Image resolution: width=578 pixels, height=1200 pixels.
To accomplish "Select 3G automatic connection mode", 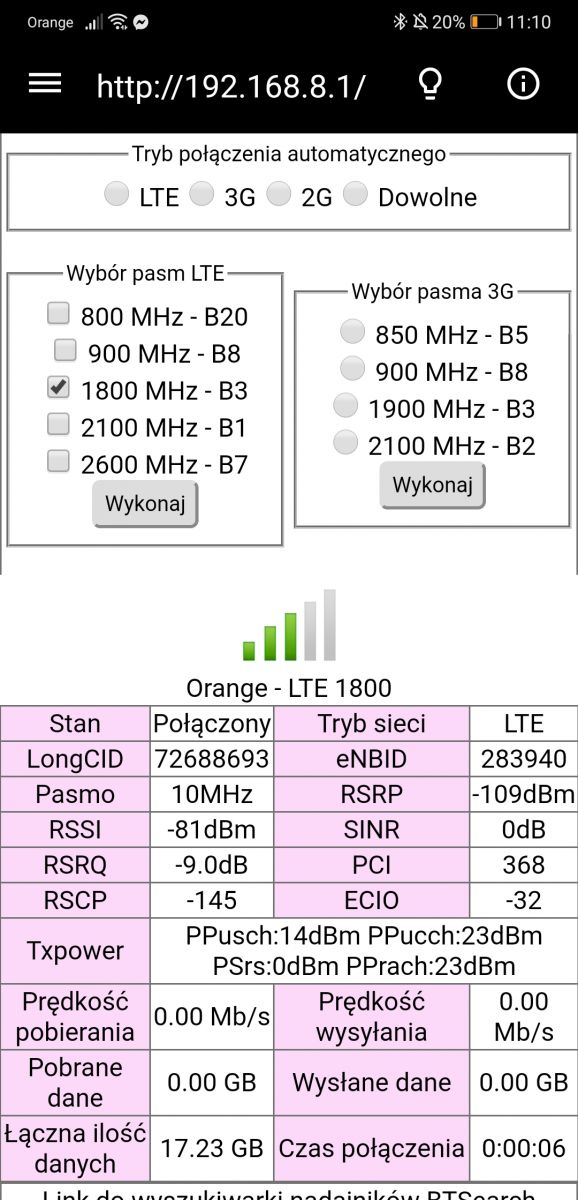I will [202, 194].
